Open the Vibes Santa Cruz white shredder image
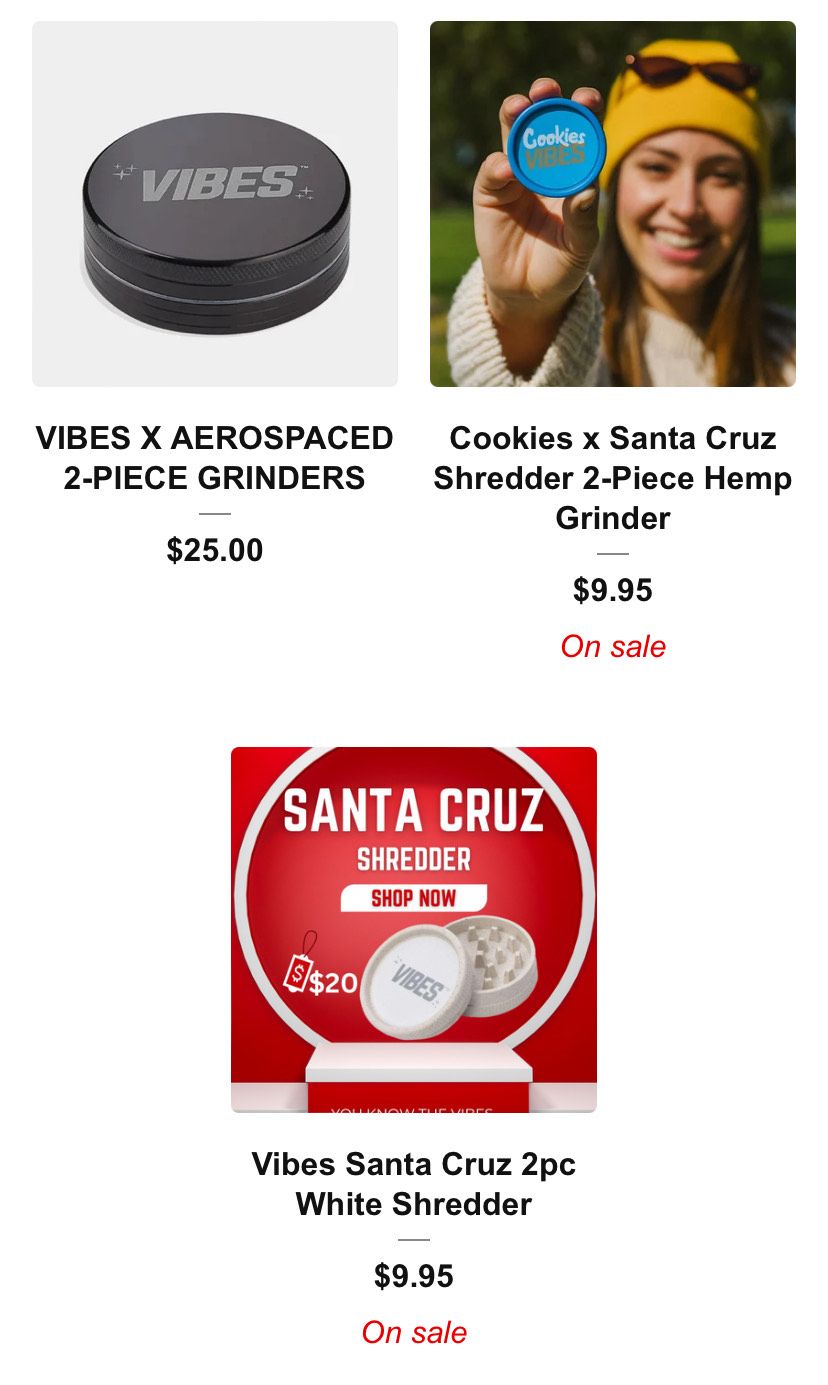Image resolution: width=828 pixels, height=1385 pixels. coord(414,929)
